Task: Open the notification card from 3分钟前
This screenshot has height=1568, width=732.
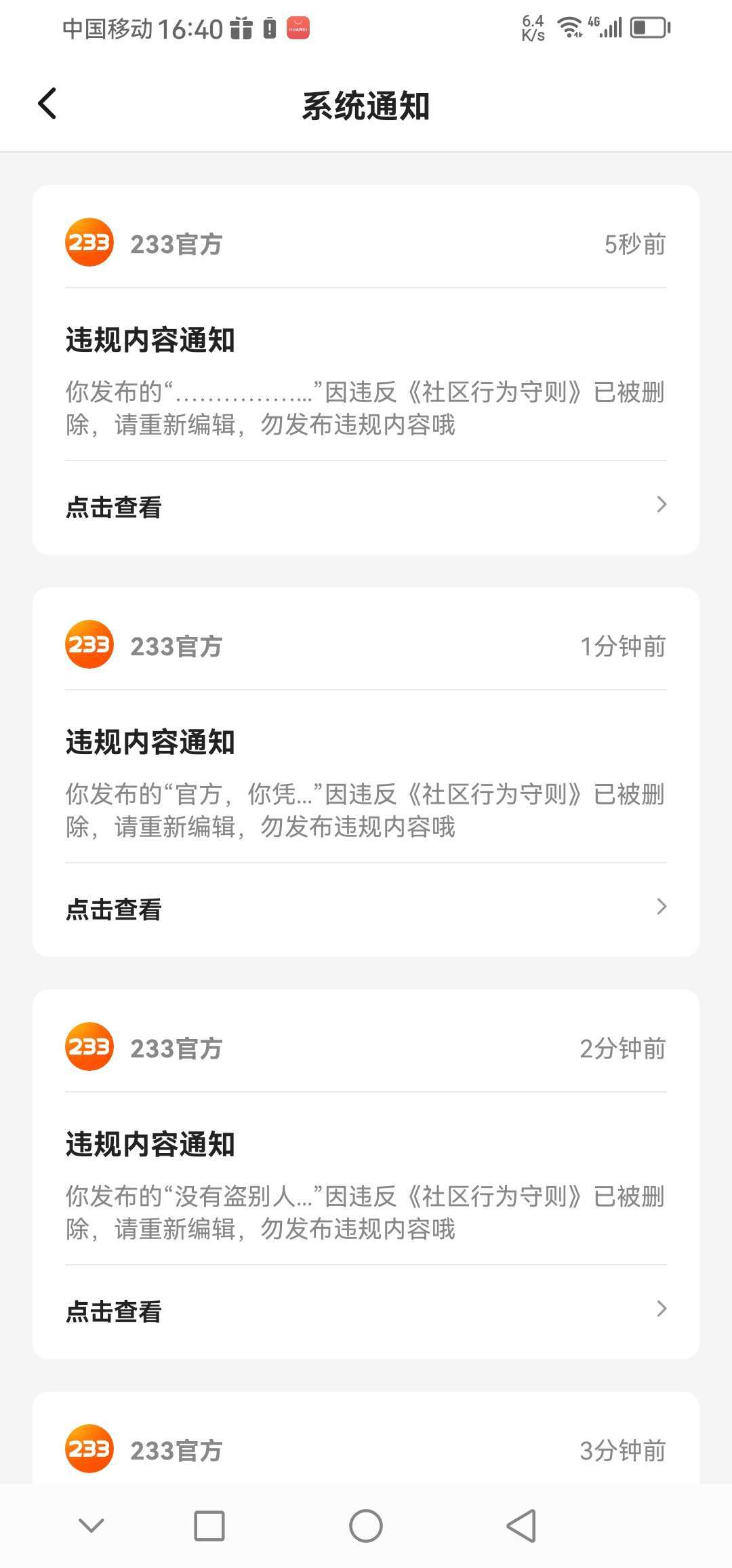Action: (x=366, y=1438)
